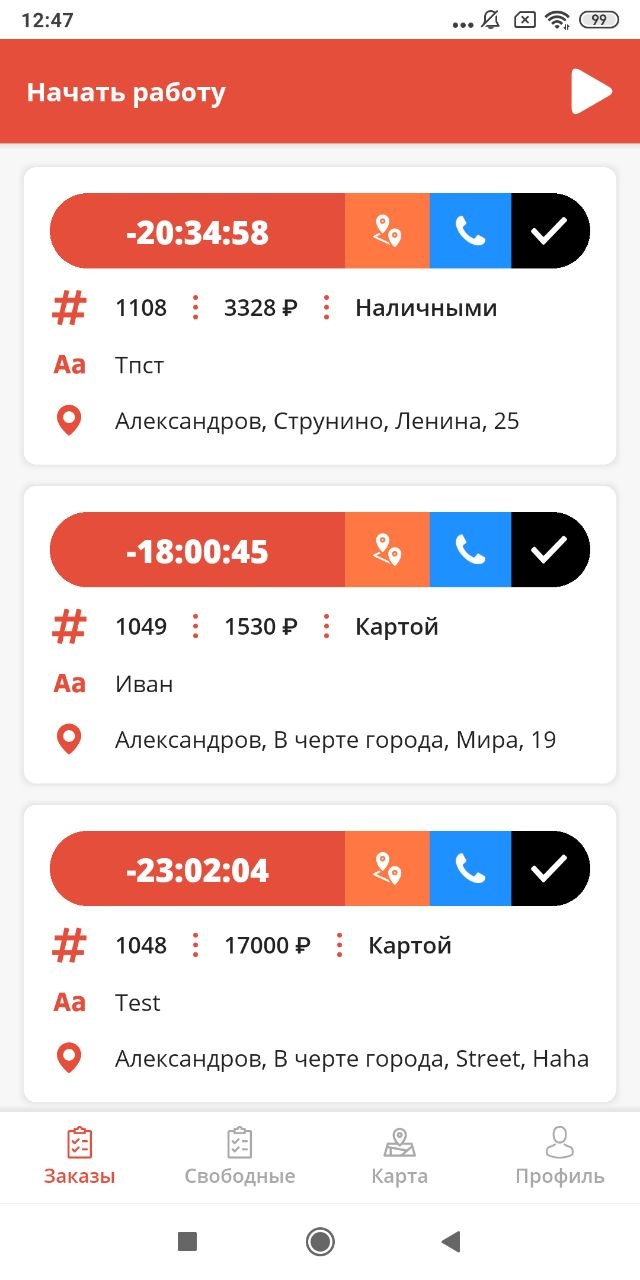Start work with the play button
Viewport: 640px width, 1280px height.
pyautogui.click(x=591, y=92)
